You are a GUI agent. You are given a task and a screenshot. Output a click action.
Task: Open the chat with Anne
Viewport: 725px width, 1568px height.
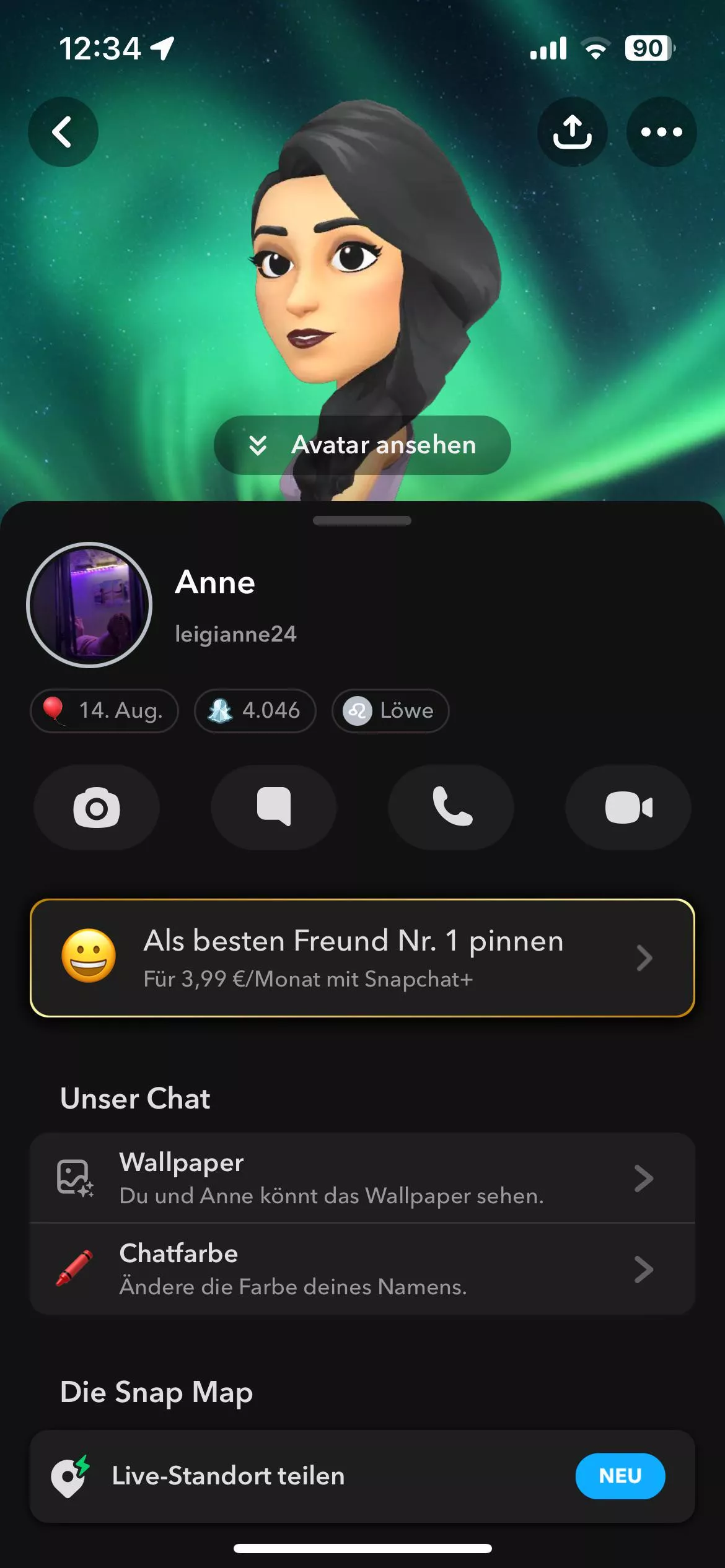(274, 808)
